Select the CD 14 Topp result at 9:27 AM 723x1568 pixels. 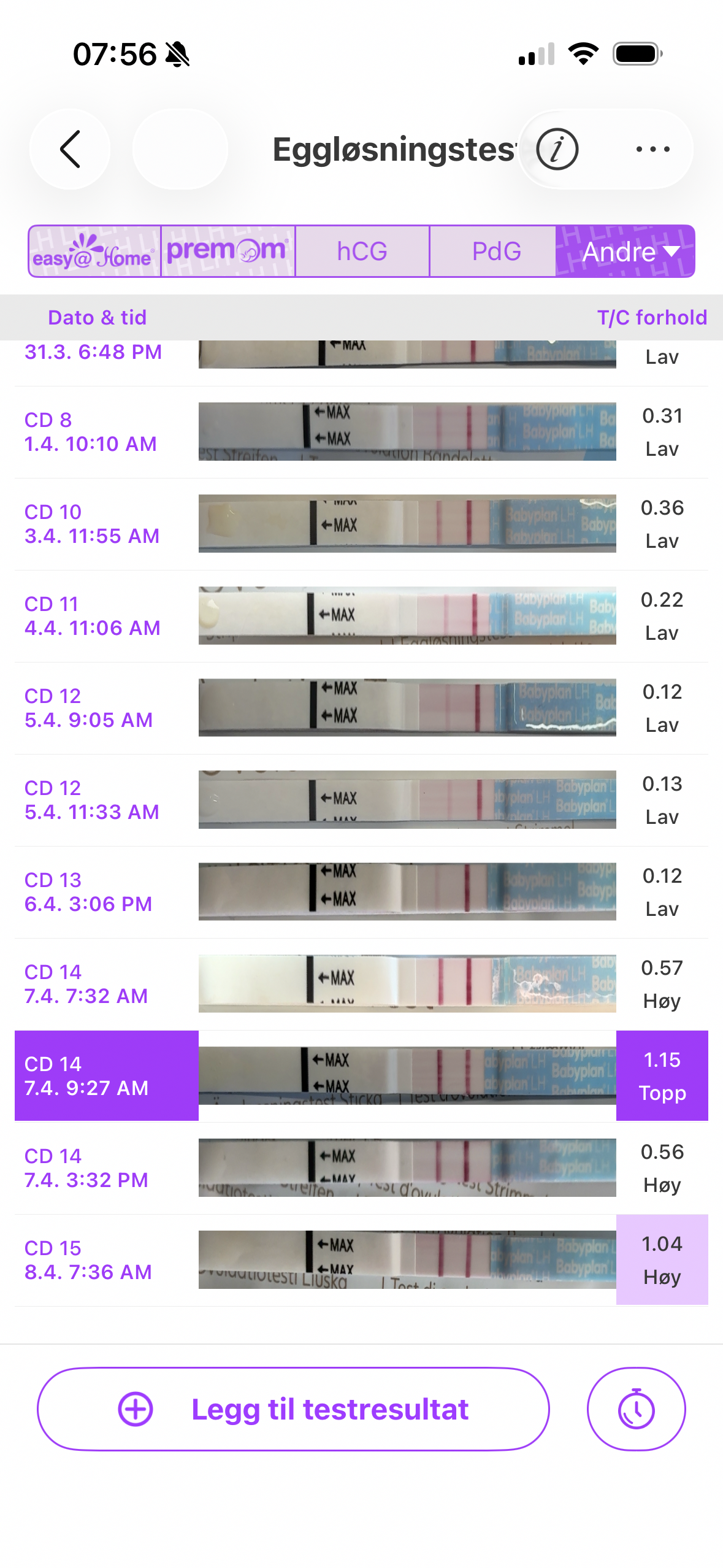[x=361, y=1076]
